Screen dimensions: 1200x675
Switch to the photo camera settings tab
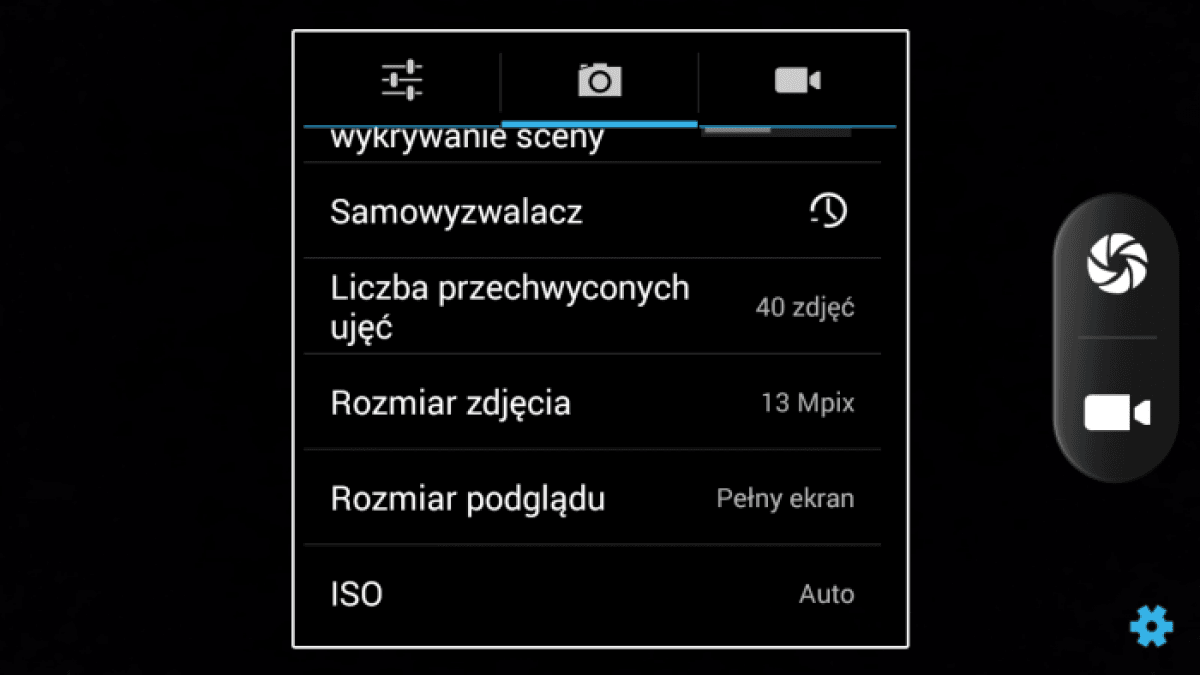599,80
